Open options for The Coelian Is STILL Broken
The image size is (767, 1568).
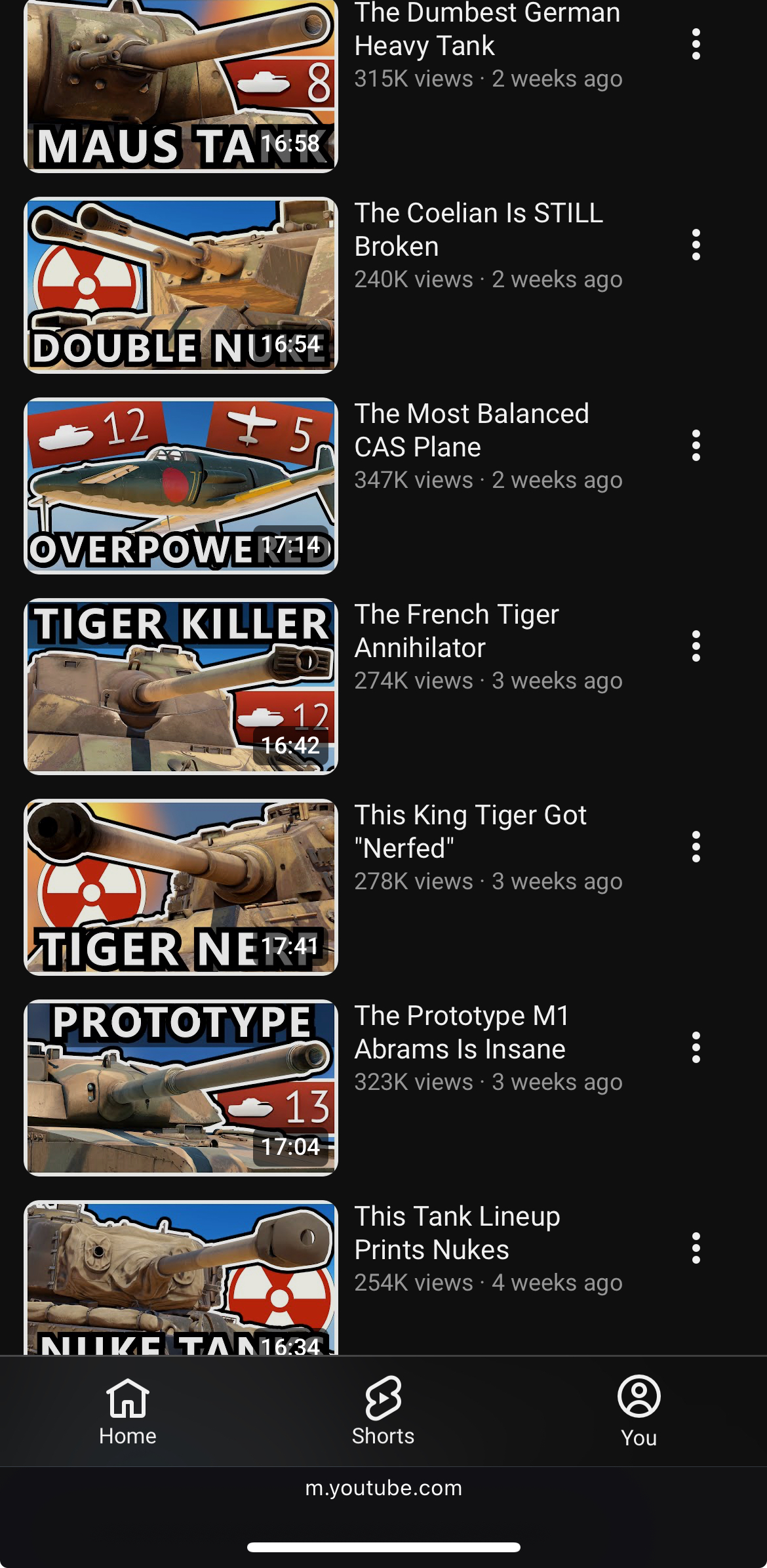coord(696,245)
